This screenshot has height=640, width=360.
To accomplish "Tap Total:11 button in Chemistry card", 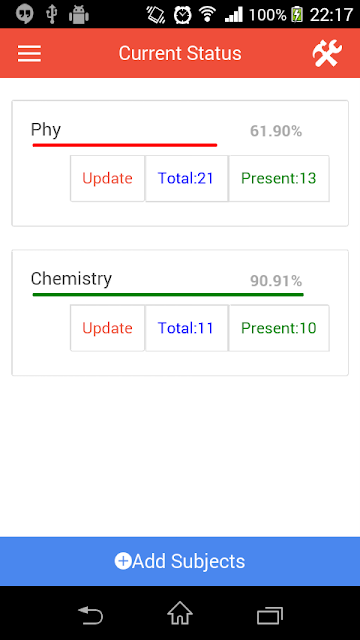I will click(187, 328).
